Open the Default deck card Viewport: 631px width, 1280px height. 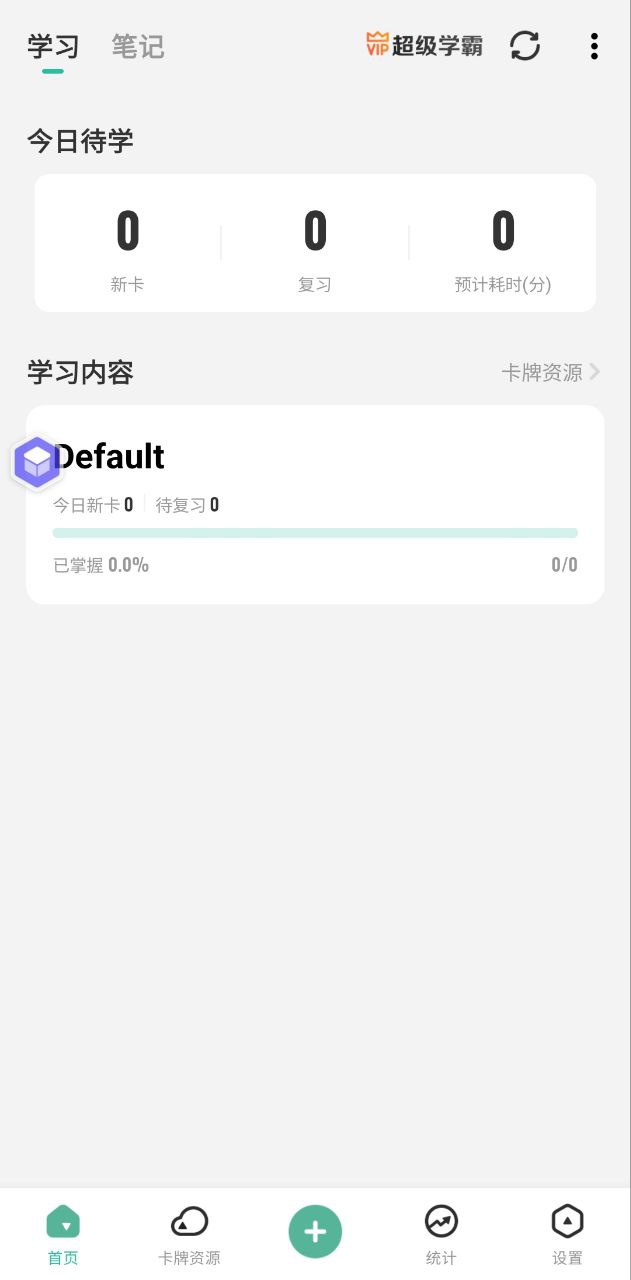pyautogui.click(x=315, y=504)
